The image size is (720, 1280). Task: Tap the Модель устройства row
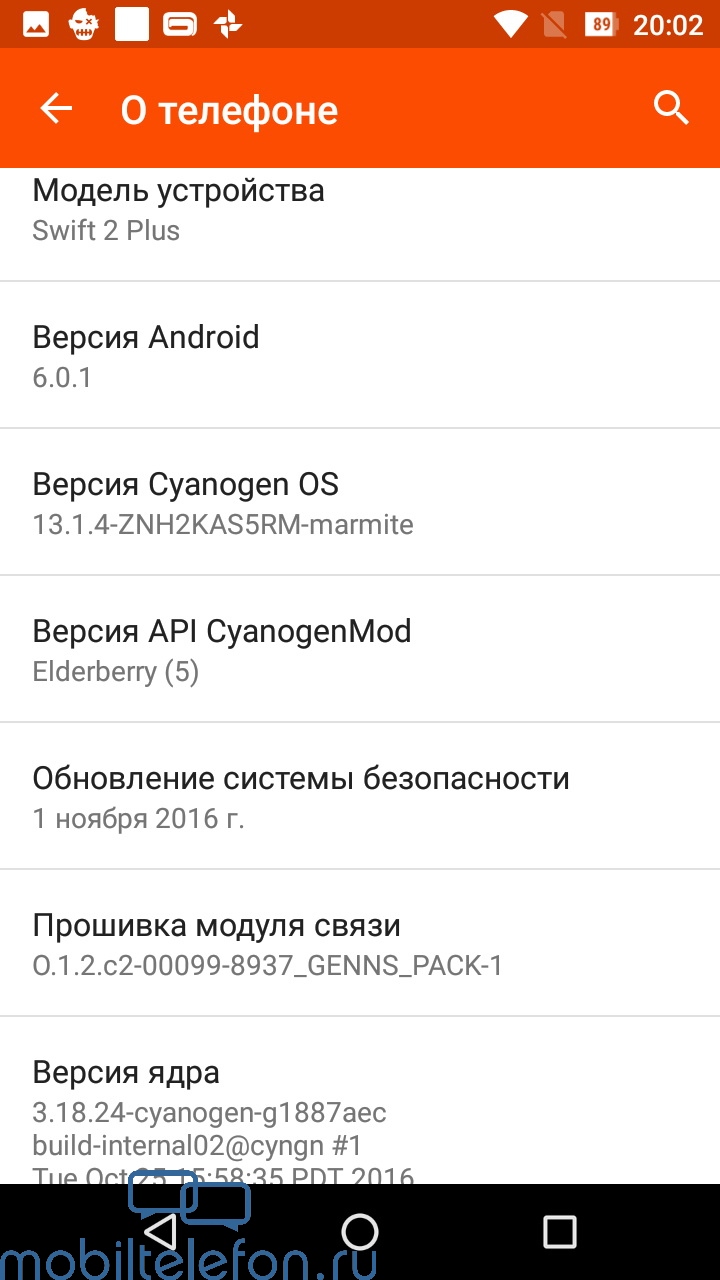360,224
